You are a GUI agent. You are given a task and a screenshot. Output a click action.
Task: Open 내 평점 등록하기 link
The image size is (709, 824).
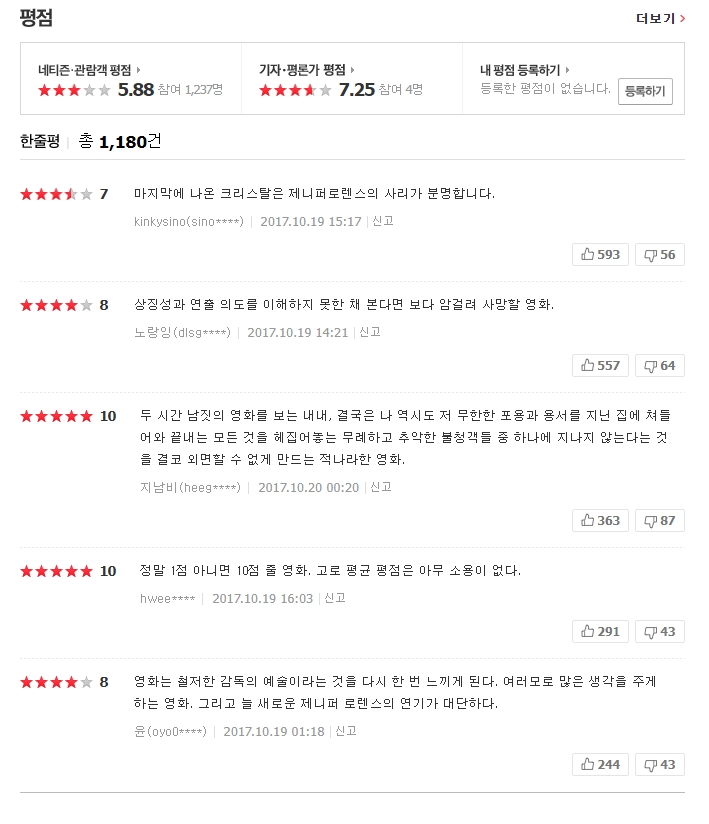[520, 70]
